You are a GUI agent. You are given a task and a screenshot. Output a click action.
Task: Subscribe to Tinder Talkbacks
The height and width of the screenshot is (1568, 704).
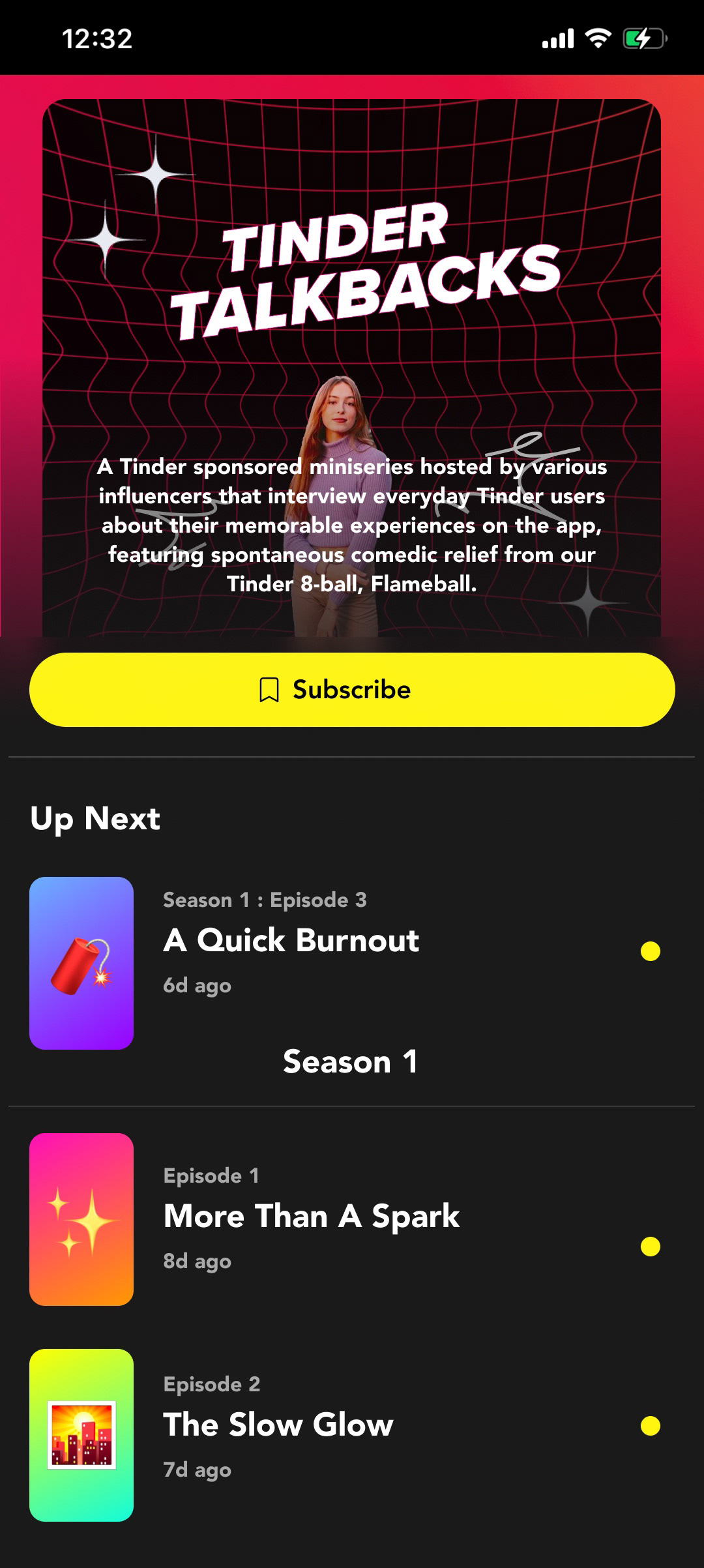(352, 690)
